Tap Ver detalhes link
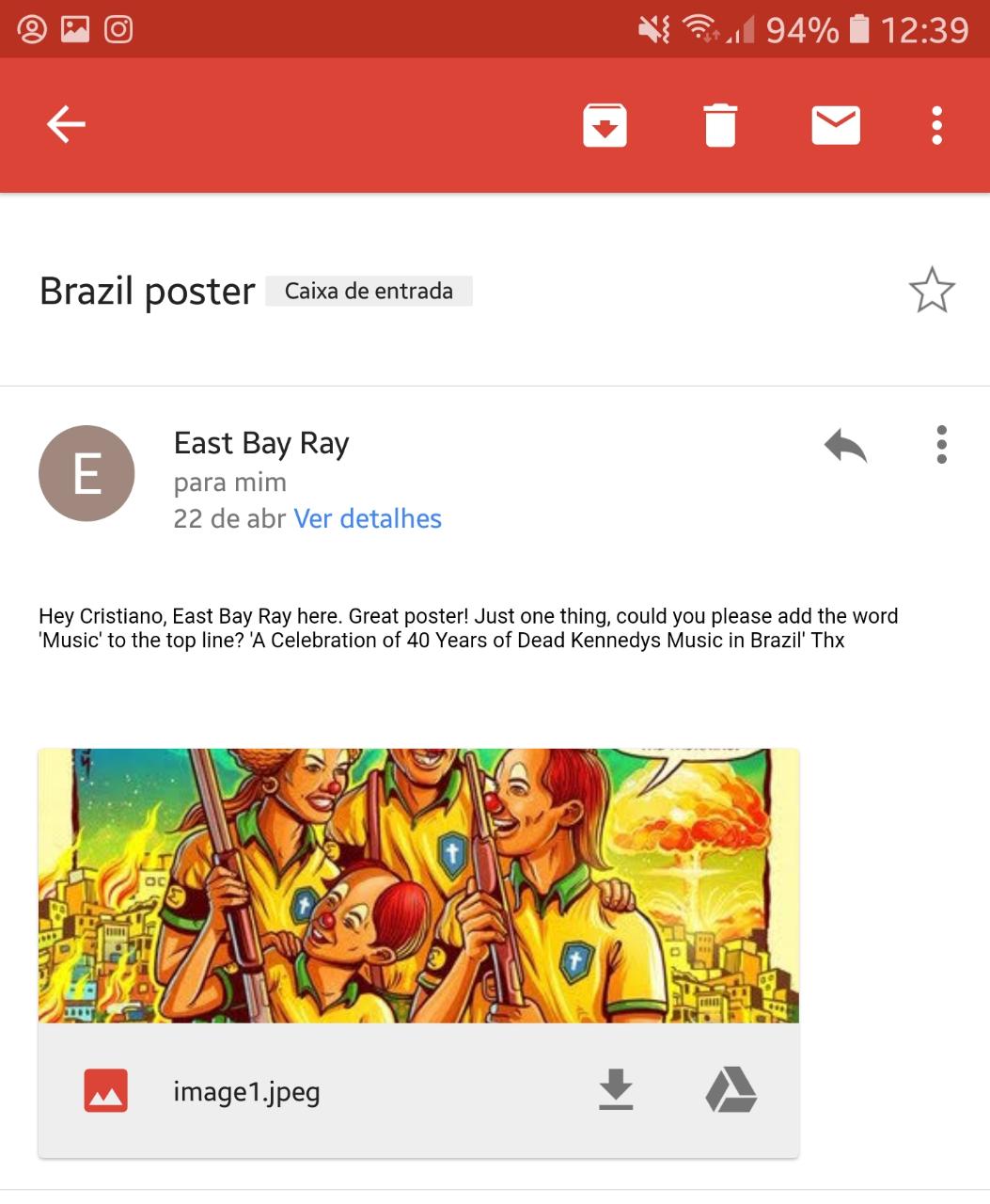Screen dimensions: 990x1204 click(x=368, y=518)
